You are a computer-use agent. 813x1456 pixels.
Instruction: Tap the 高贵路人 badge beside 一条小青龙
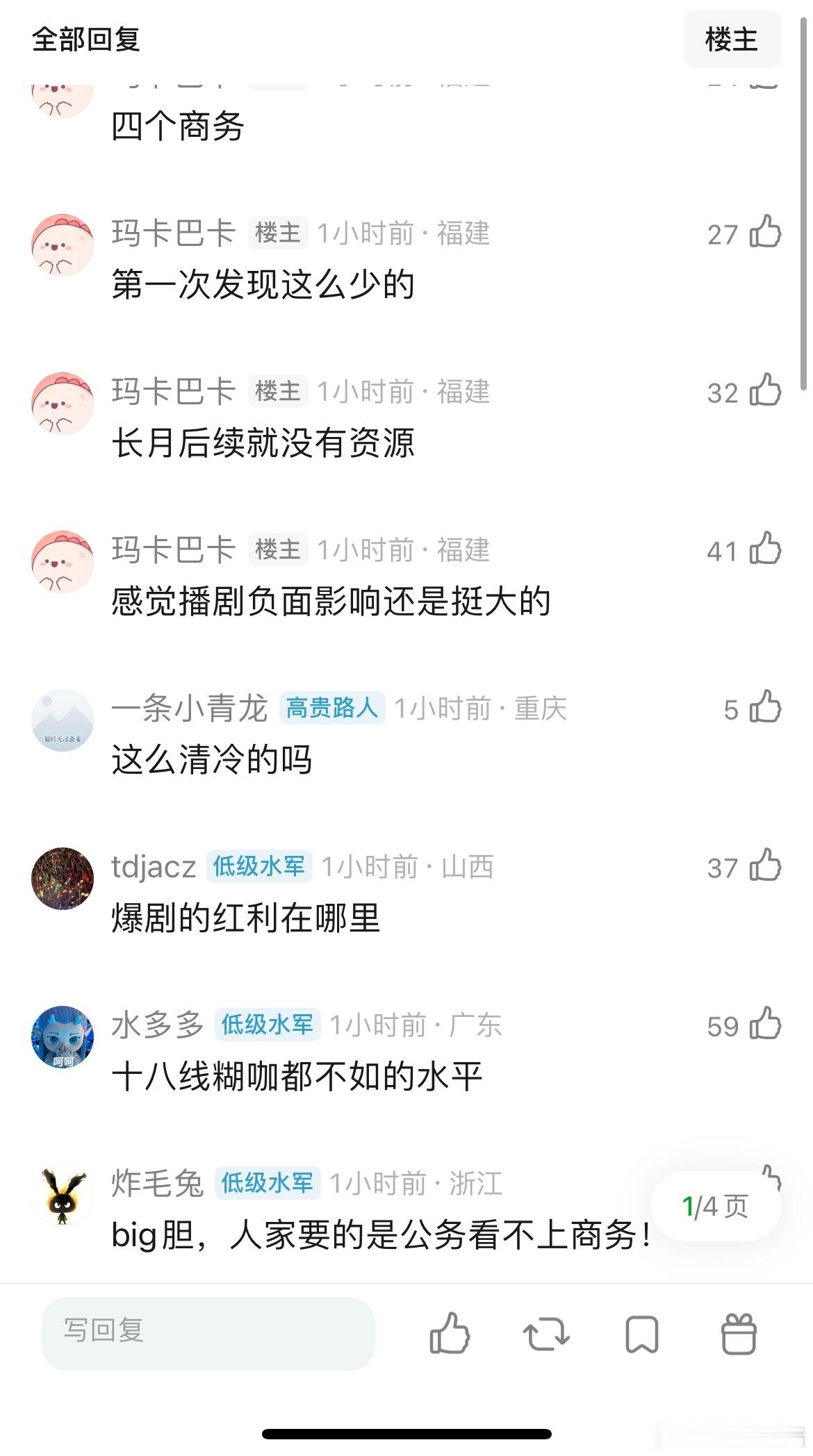pyautogui.click(x=331, y=708)
